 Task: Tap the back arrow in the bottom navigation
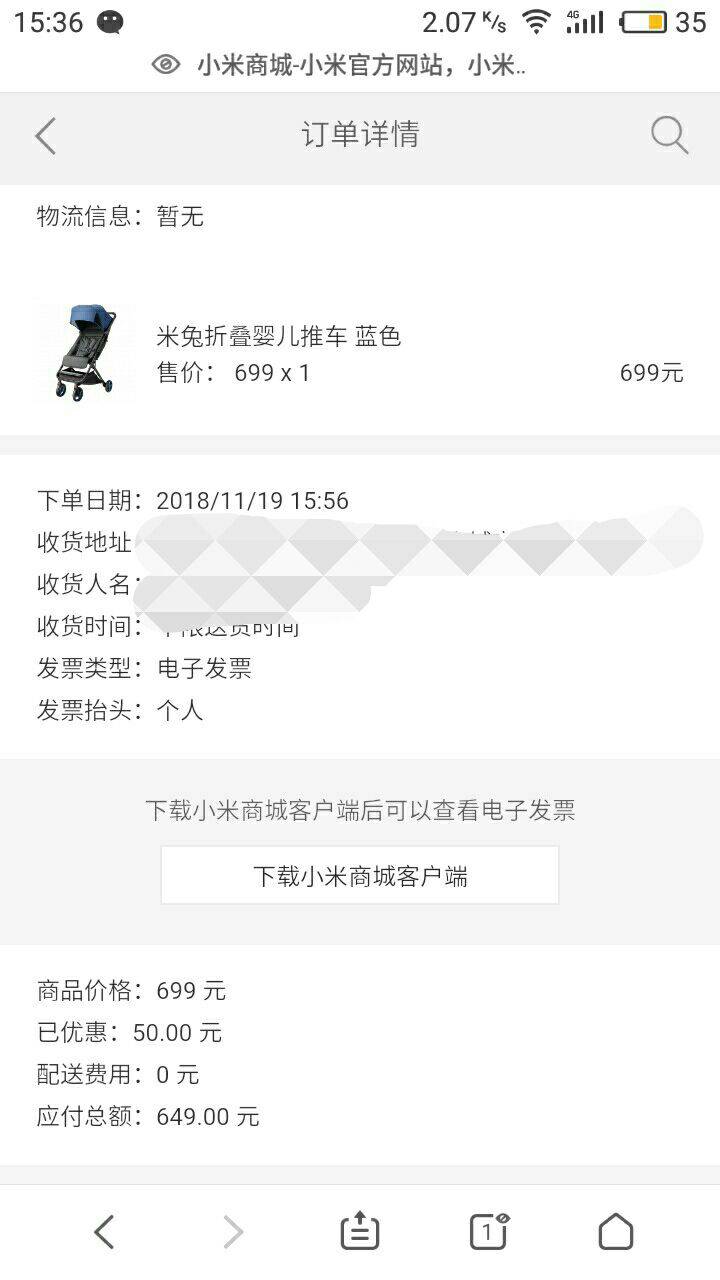tap(104, 1232)
